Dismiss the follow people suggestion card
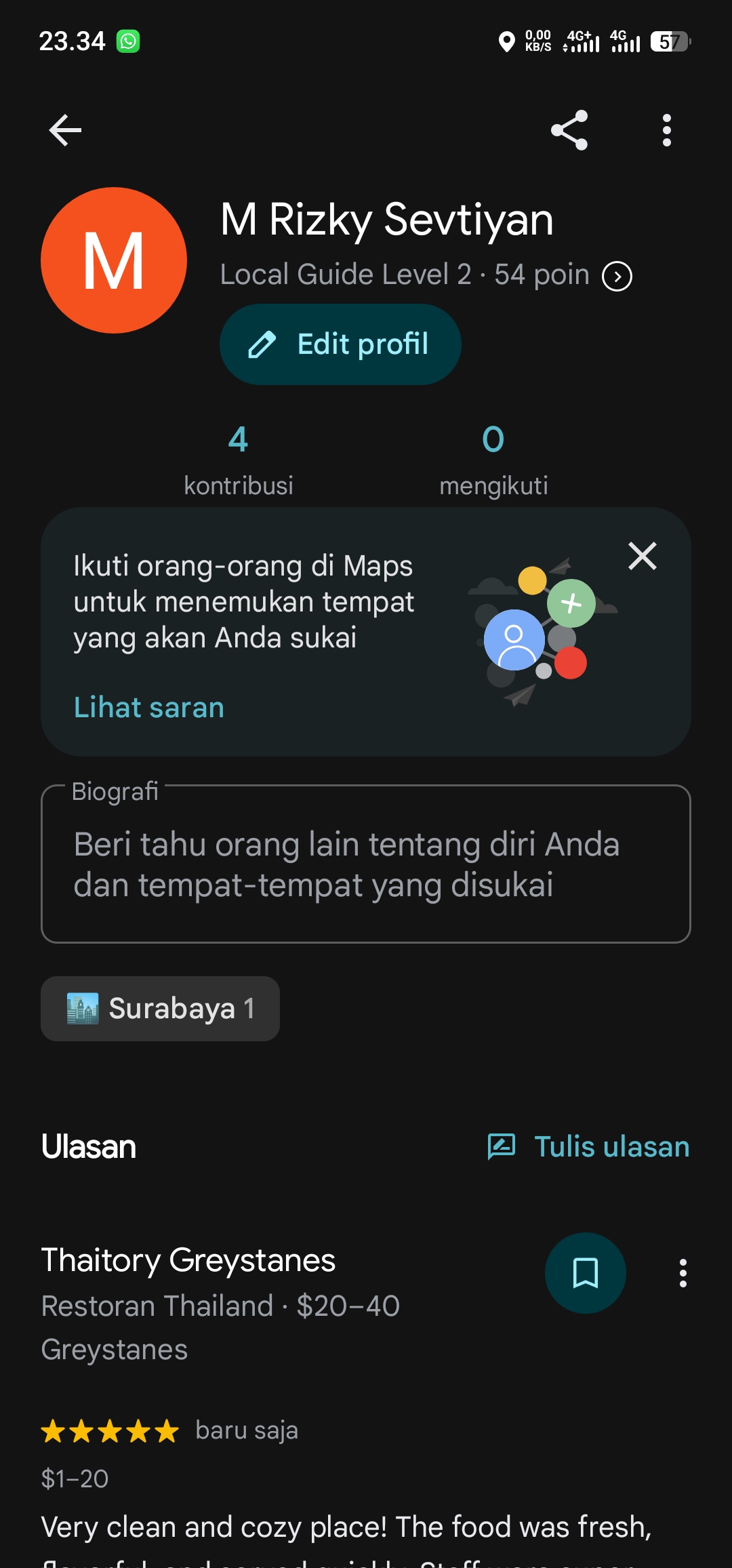Viewport: 732px width, 1568px height. [643, 557]
